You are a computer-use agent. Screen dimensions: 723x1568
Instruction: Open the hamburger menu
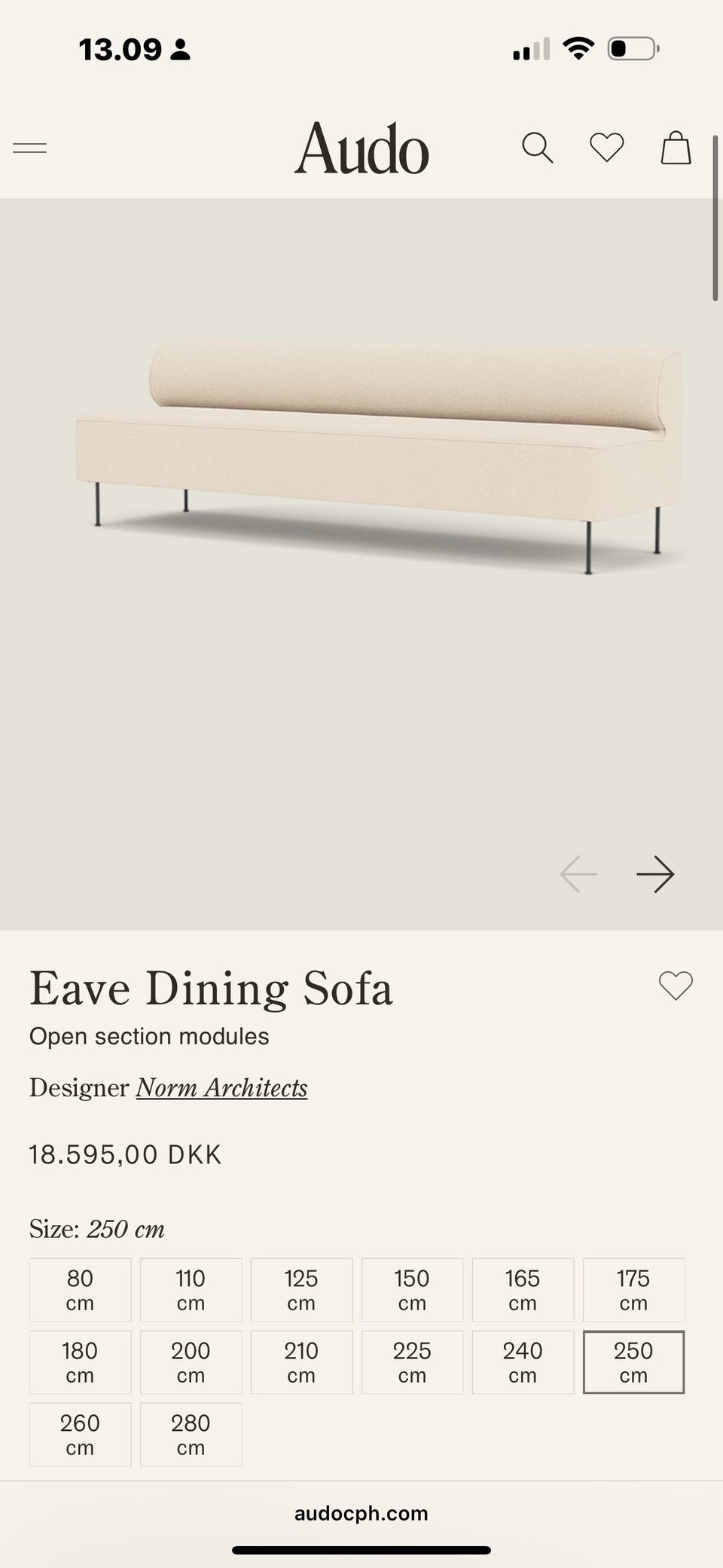point(30,148)
